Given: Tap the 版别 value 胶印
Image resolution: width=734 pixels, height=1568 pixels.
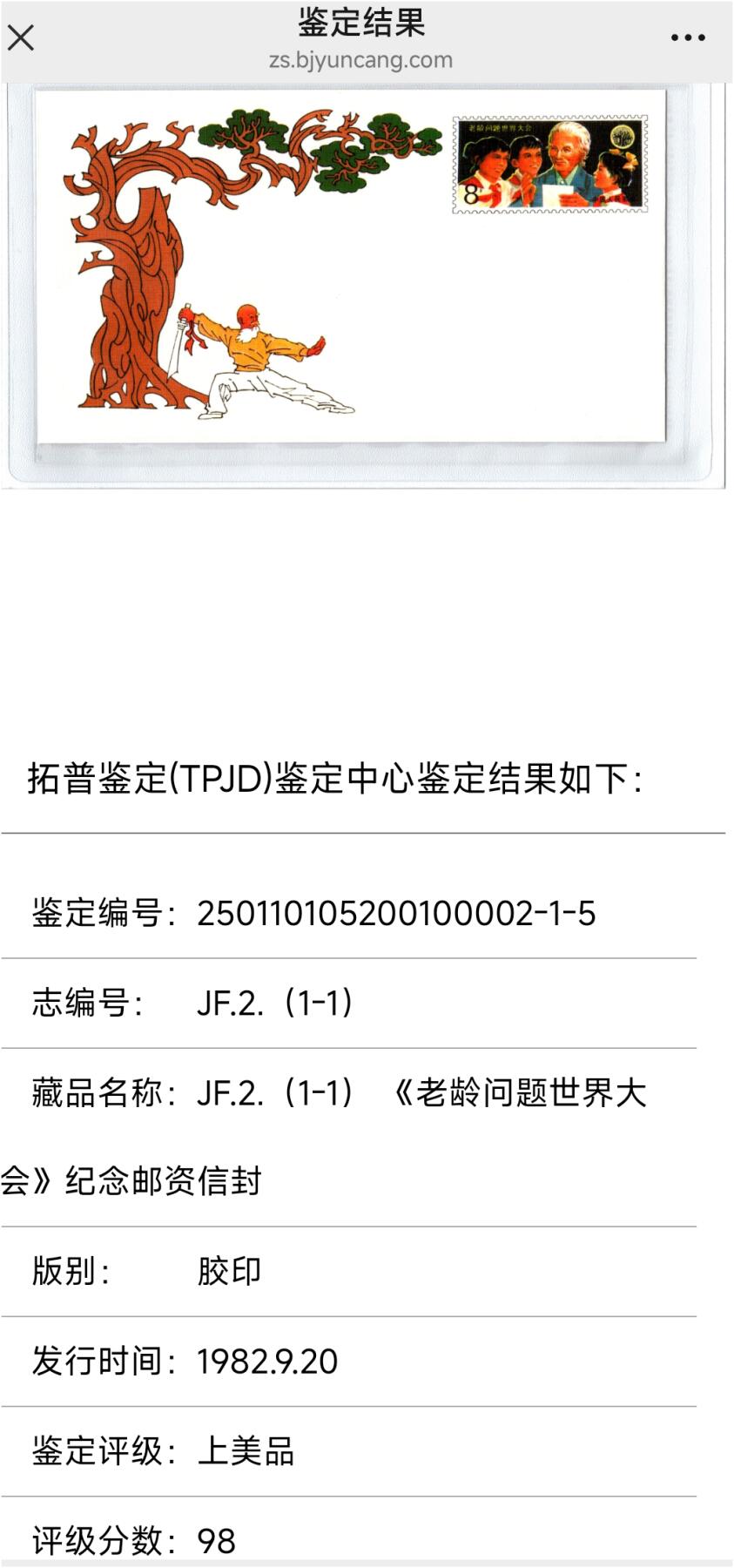Looking at the screenshot, I should pos(229,1270).
